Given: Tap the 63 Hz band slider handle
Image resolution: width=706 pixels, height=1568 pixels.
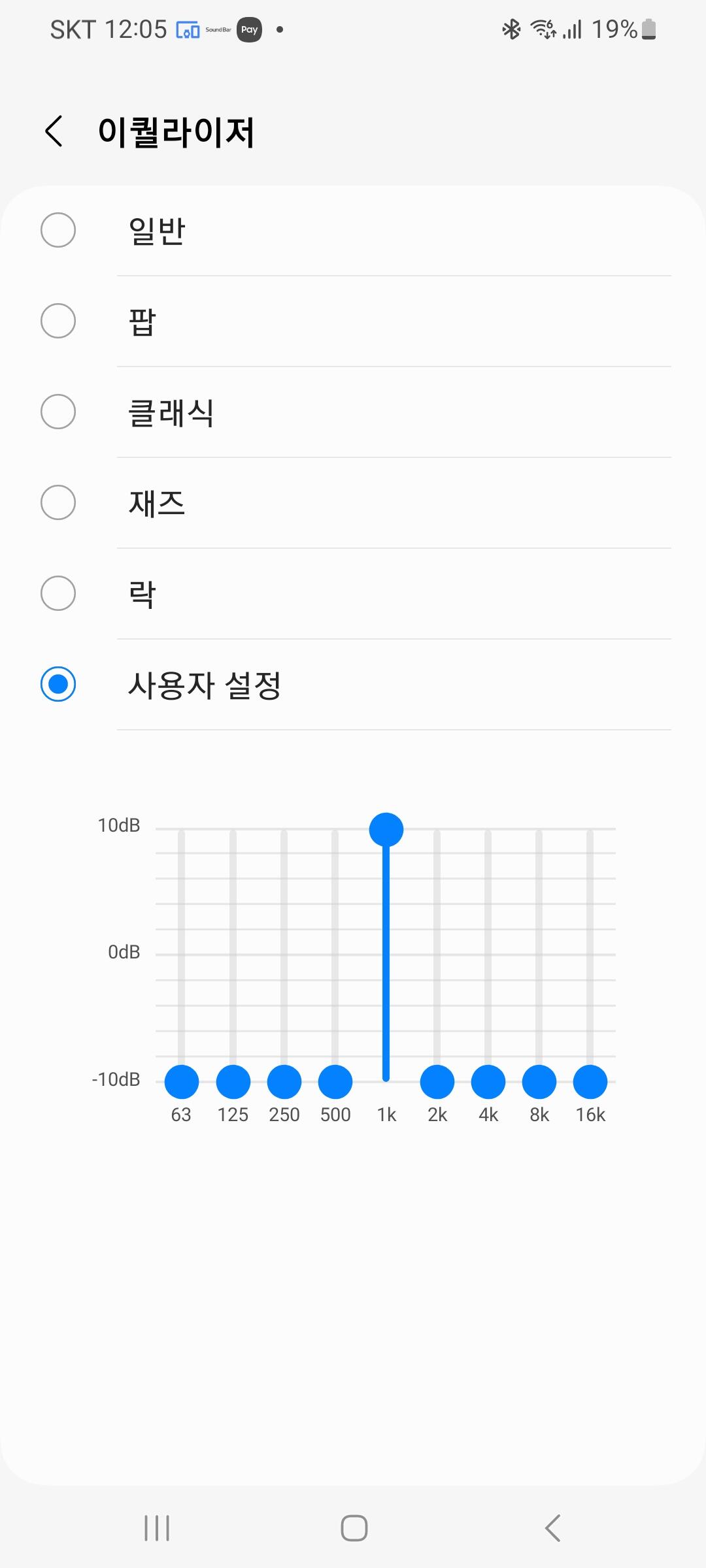Looking at the screenshot, I should pyautogui.click(x=182, y=1082).
